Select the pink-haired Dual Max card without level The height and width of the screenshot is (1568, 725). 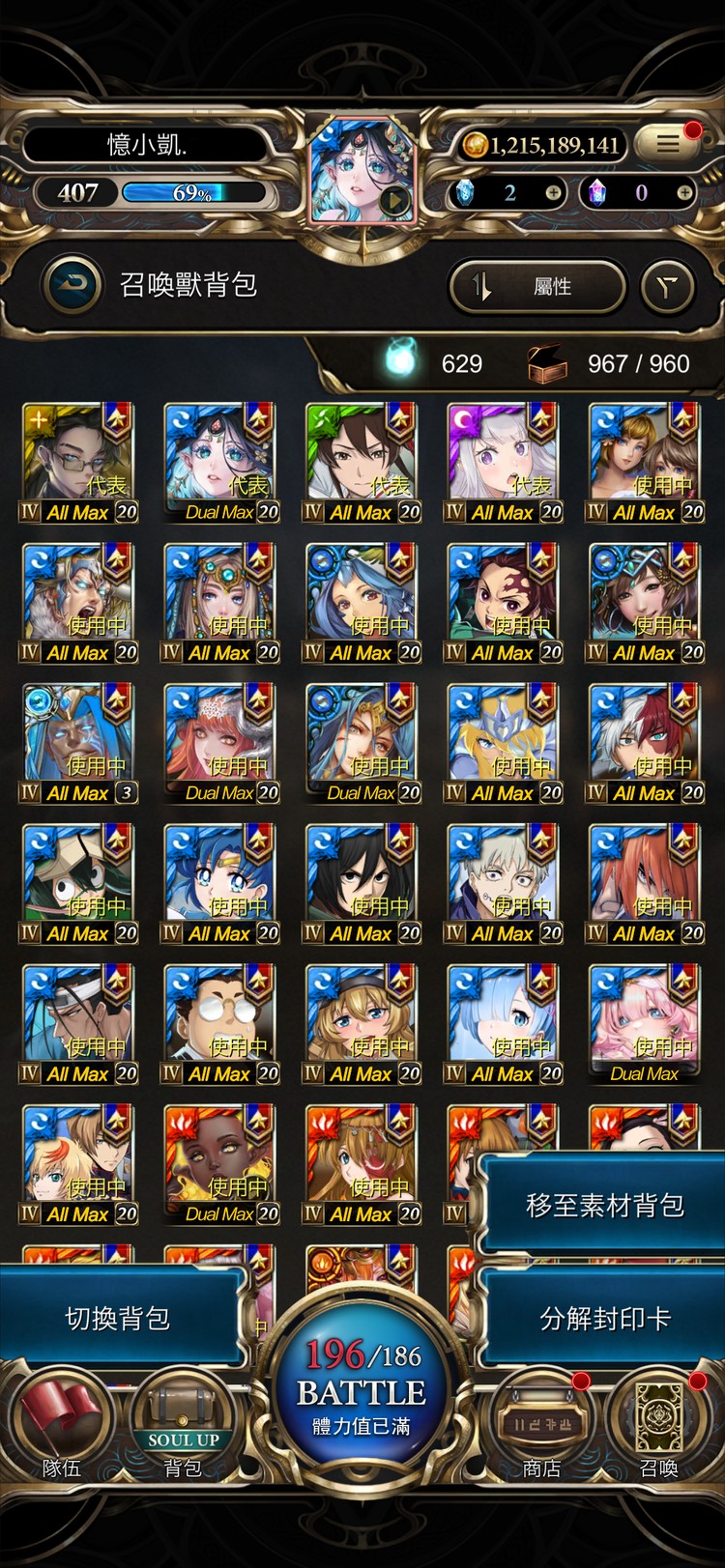[x=644, y=1022]
